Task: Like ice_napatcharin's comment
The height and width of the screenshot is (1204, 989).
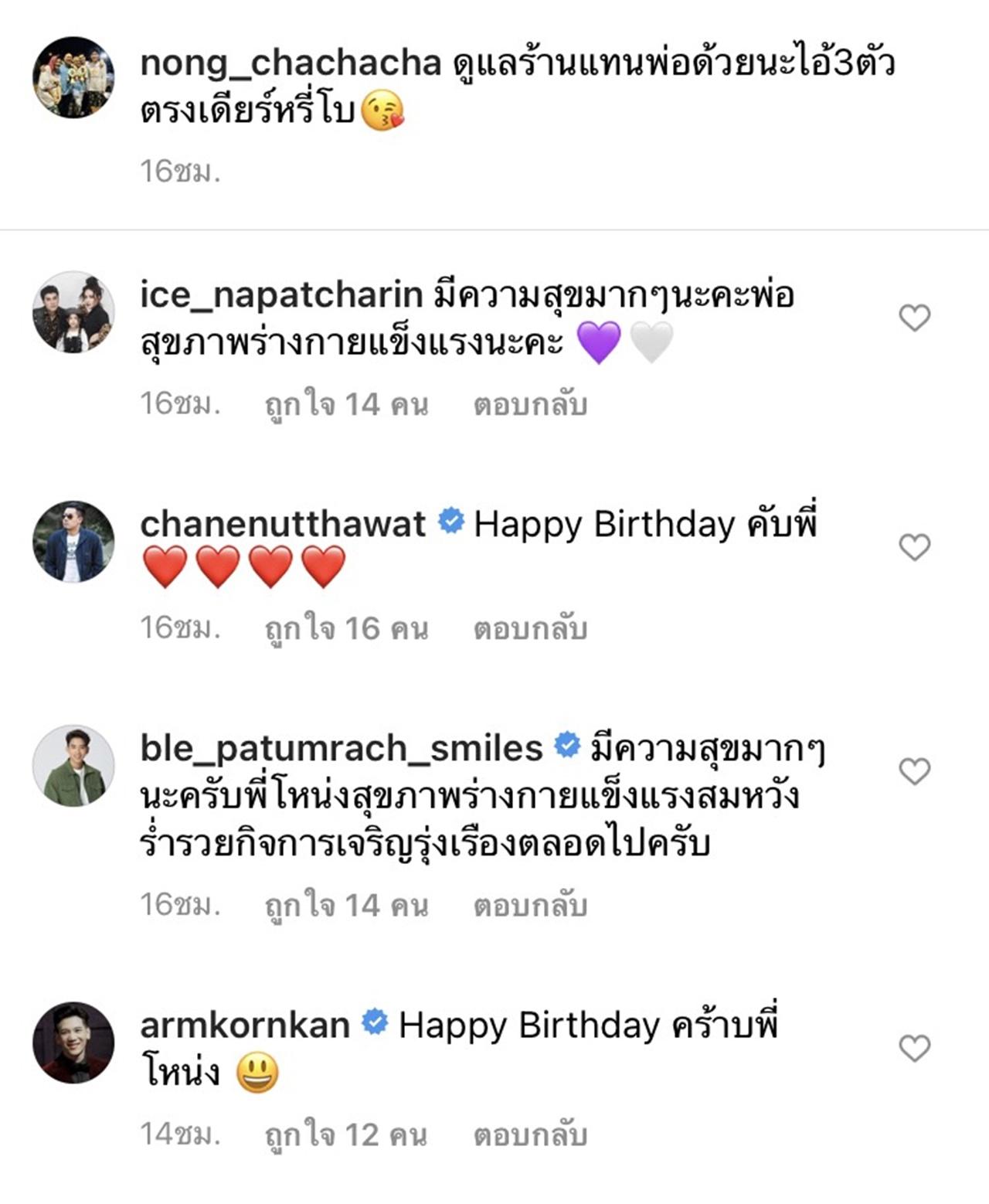Action: point(915,318)
